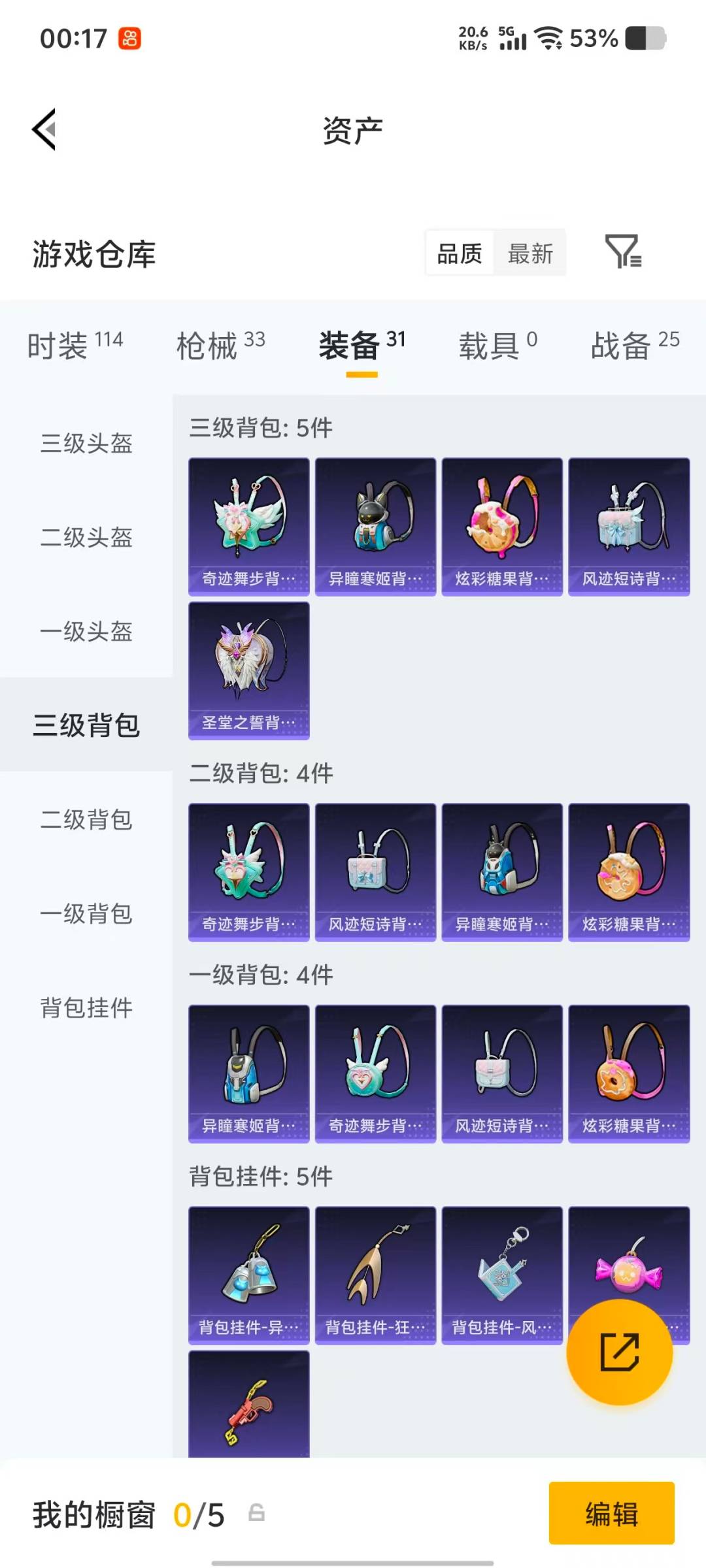Viewport: 706px width, 1568px height.
Task: Open 二级背包 category in the sidebar
Action: [x=86, y=821]
